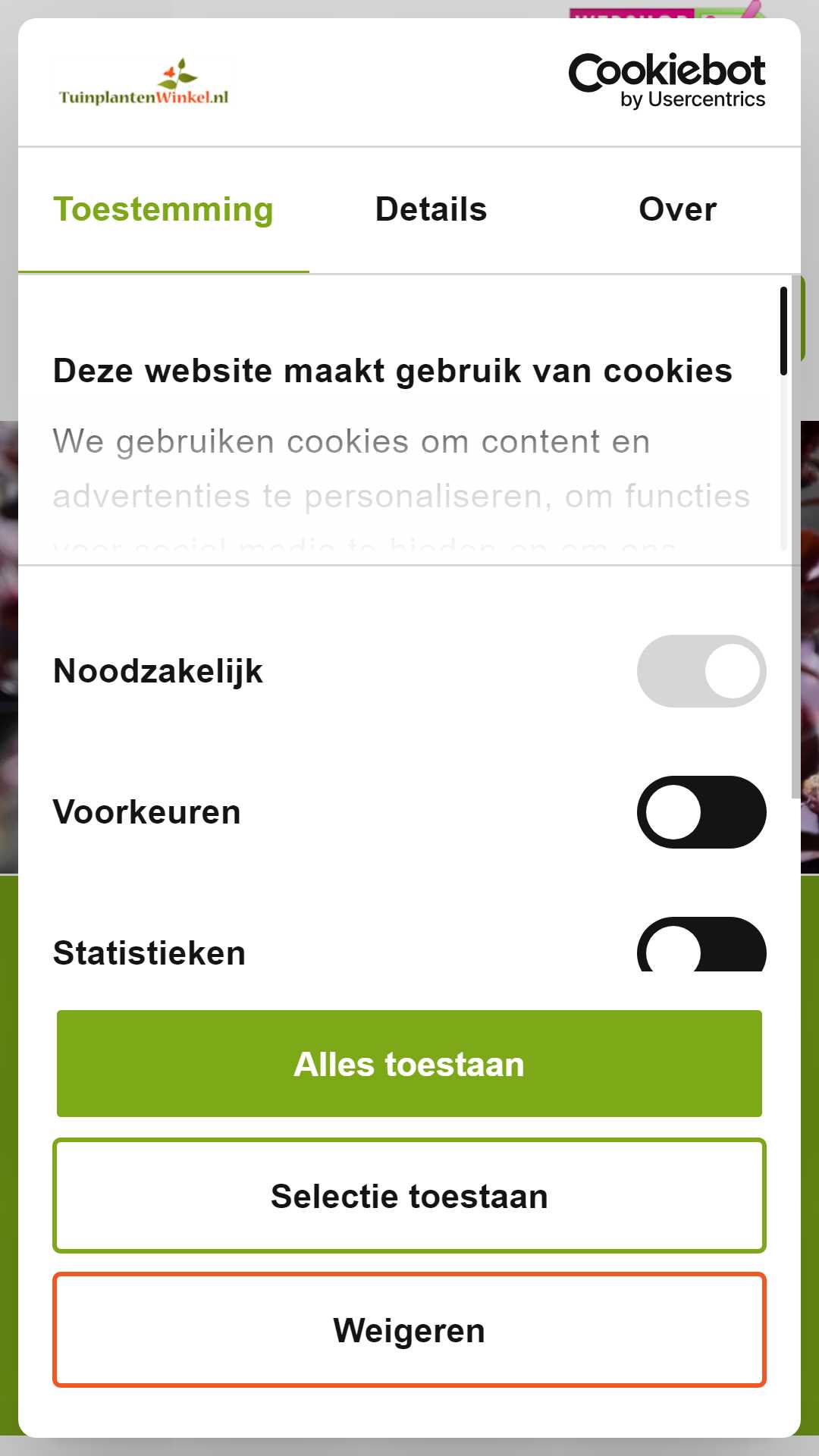Decline cookies with Weigeren
This screenshot has width=819, height=1456.
[x=409, y=1330]
